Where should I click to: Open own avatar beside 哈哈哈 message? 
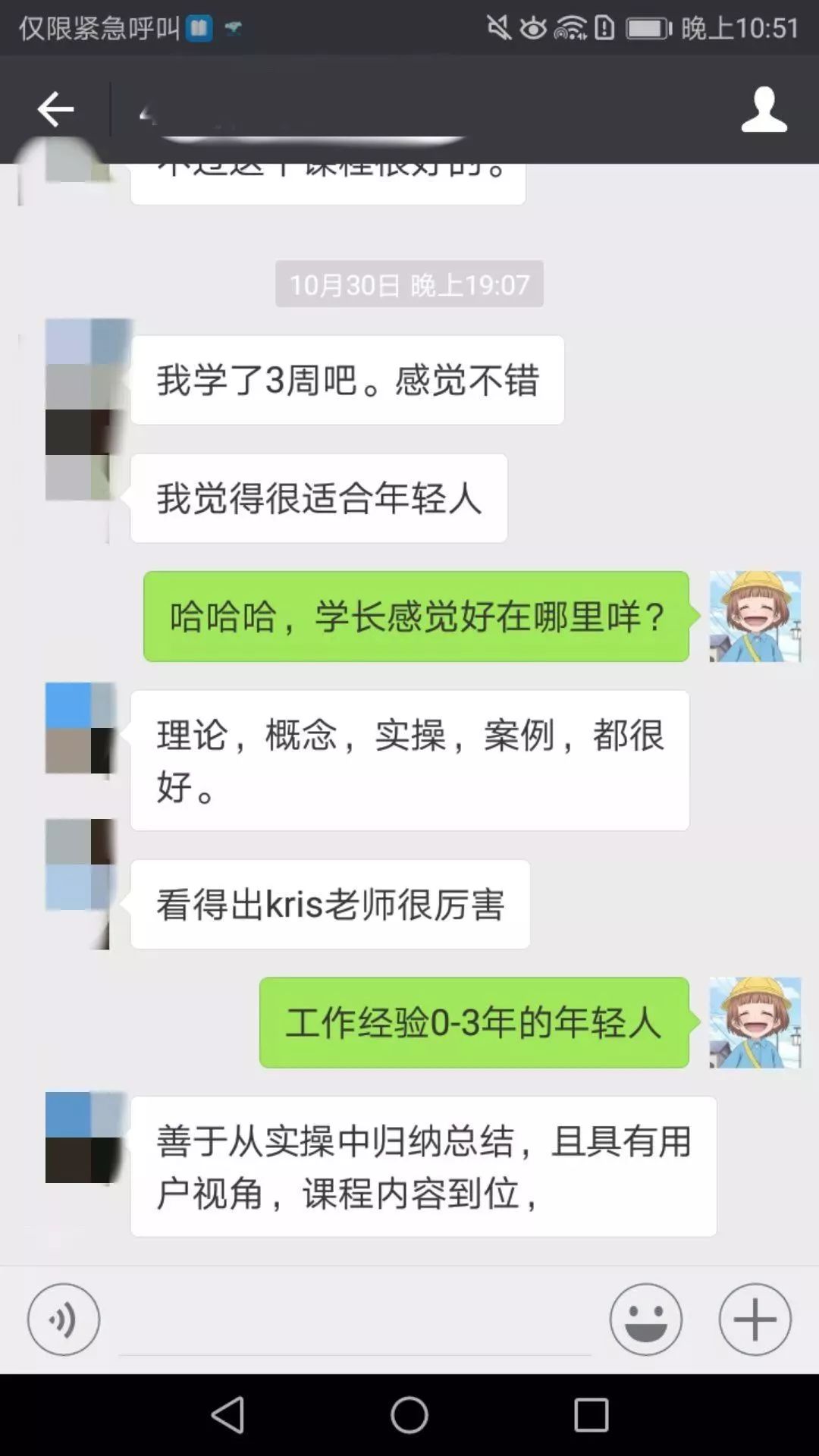click(755, 616)
